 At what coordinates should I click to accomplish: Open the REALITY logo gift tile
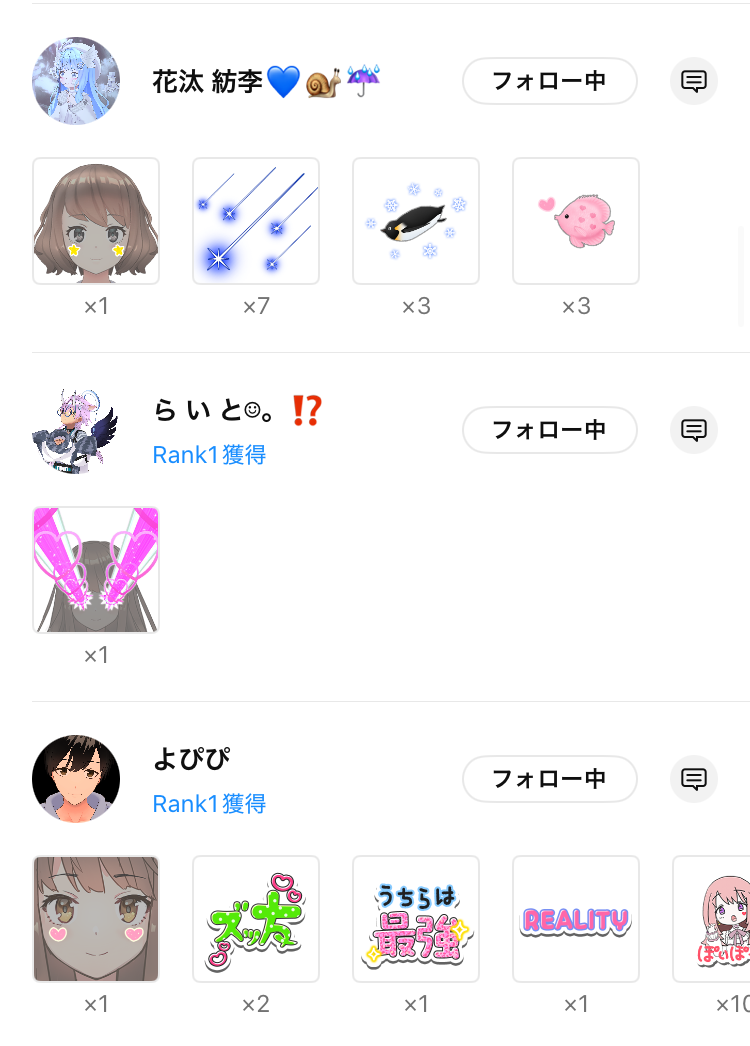pos(576,919)
